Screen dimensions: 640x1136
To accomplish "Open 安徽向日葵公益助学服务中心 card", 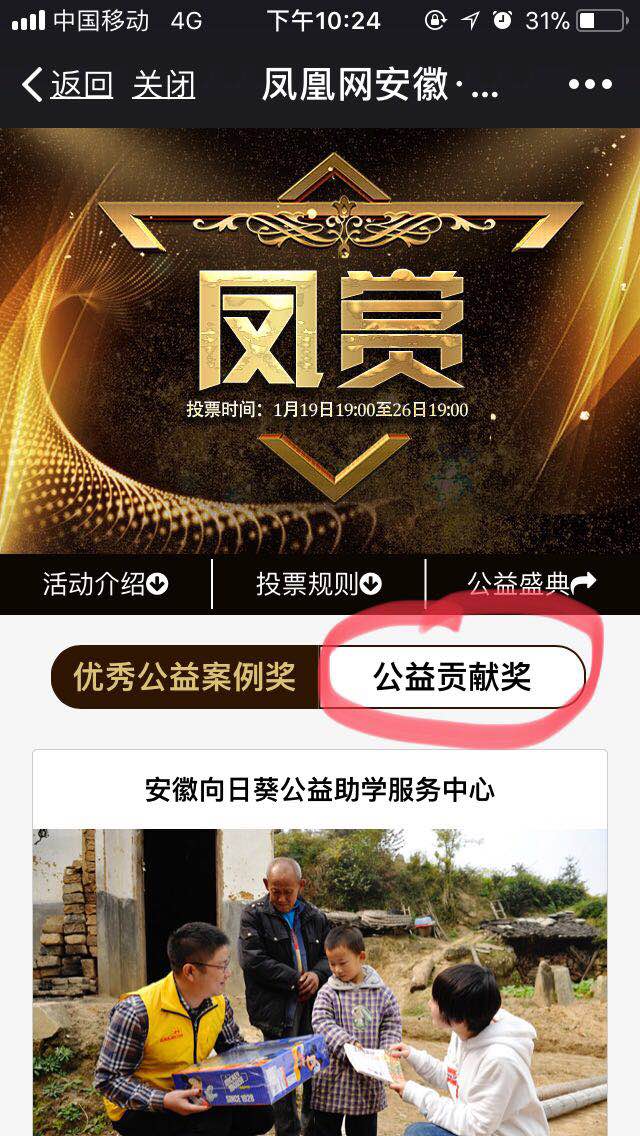I will [320, 791].
